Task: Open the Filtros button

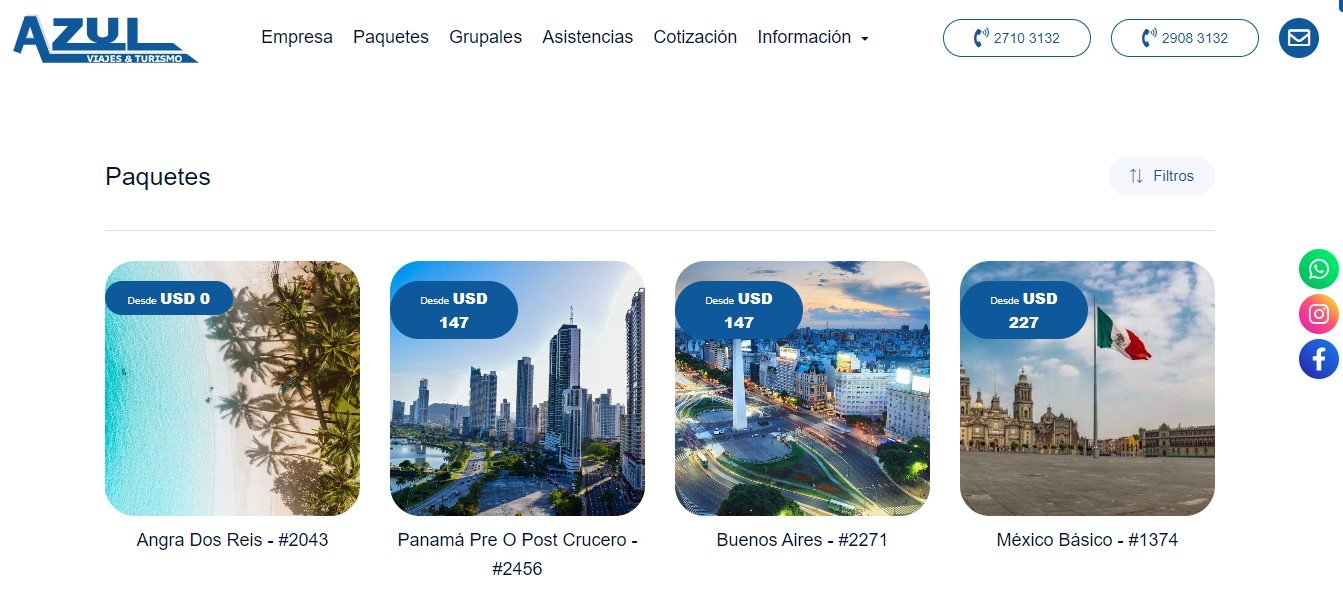Action: point(1161,176)
